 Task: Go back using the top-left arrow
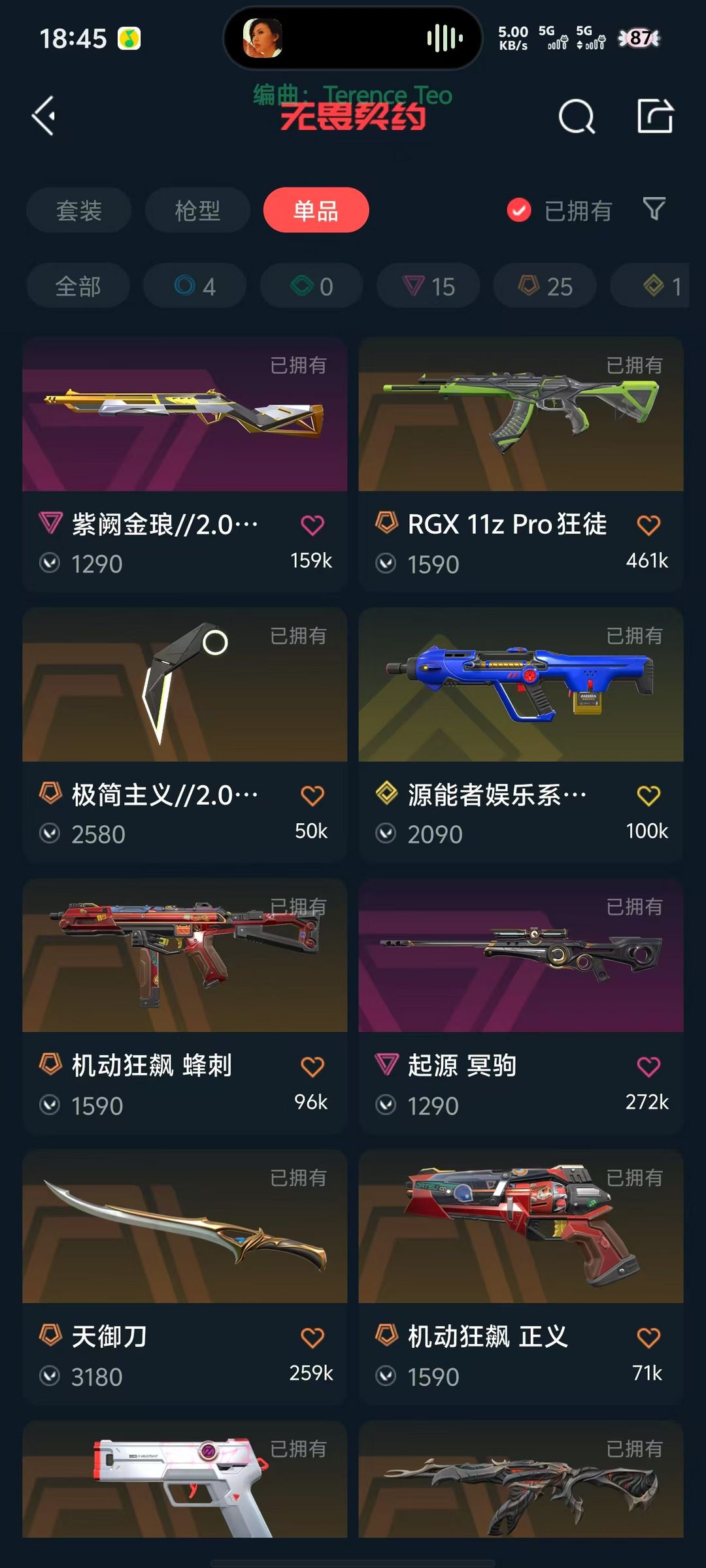[x=44, y=116]
